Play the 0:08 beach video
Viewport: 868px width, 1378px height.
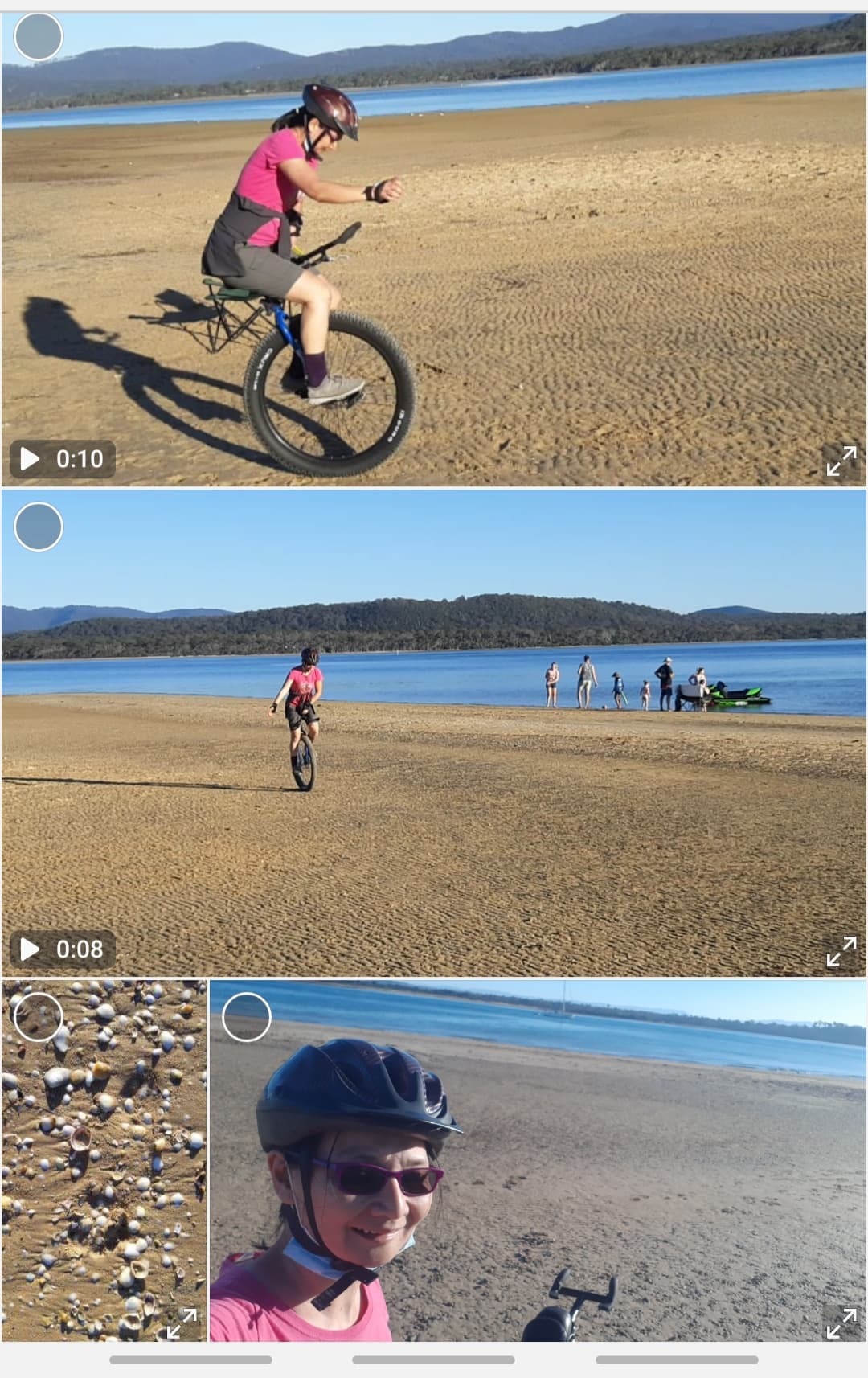(x=31, y=949)
